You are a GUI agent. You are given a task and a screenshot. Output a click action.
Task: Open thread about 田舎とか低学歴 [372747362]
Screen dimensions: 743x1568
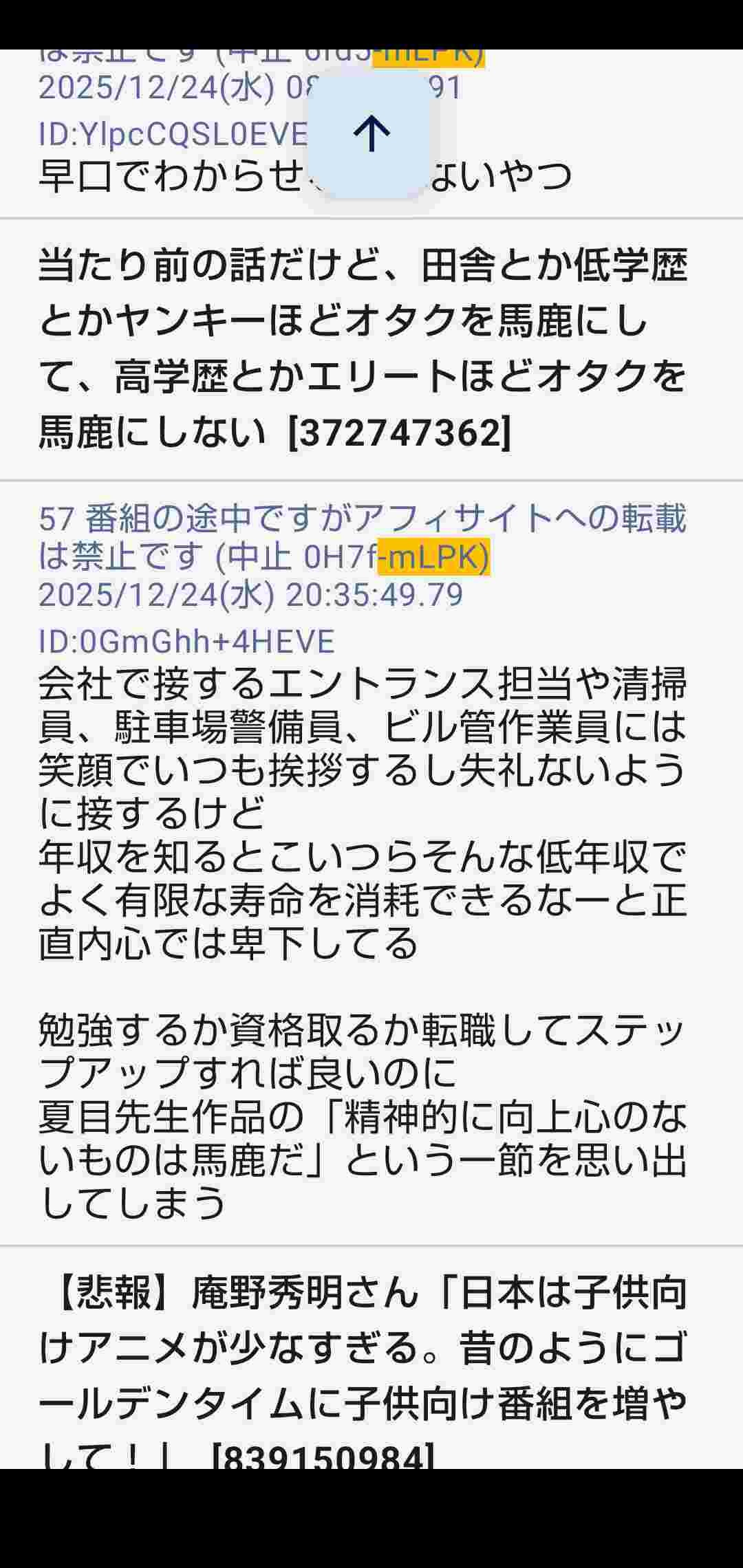point(363,349)
